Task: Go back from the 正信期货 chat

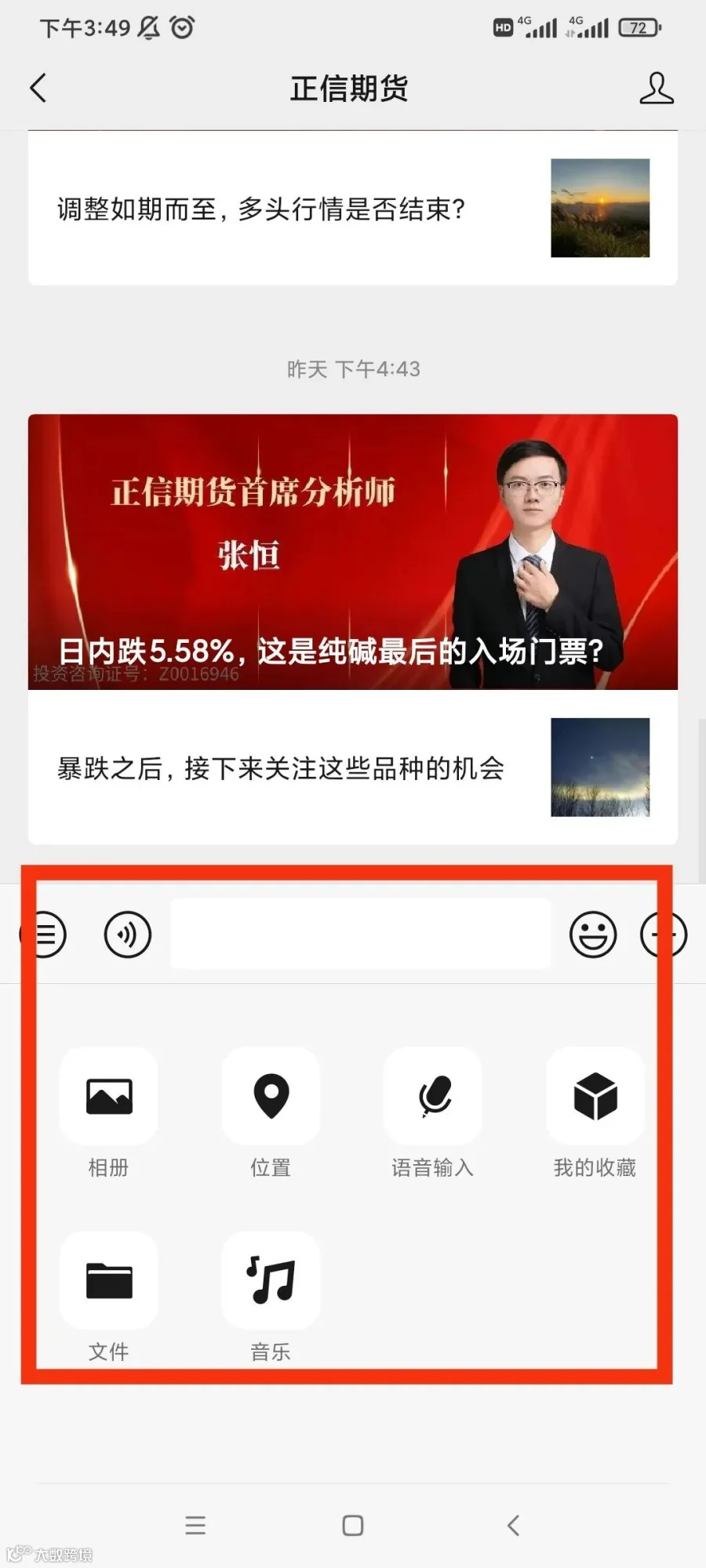Action: tap(38, 88)
